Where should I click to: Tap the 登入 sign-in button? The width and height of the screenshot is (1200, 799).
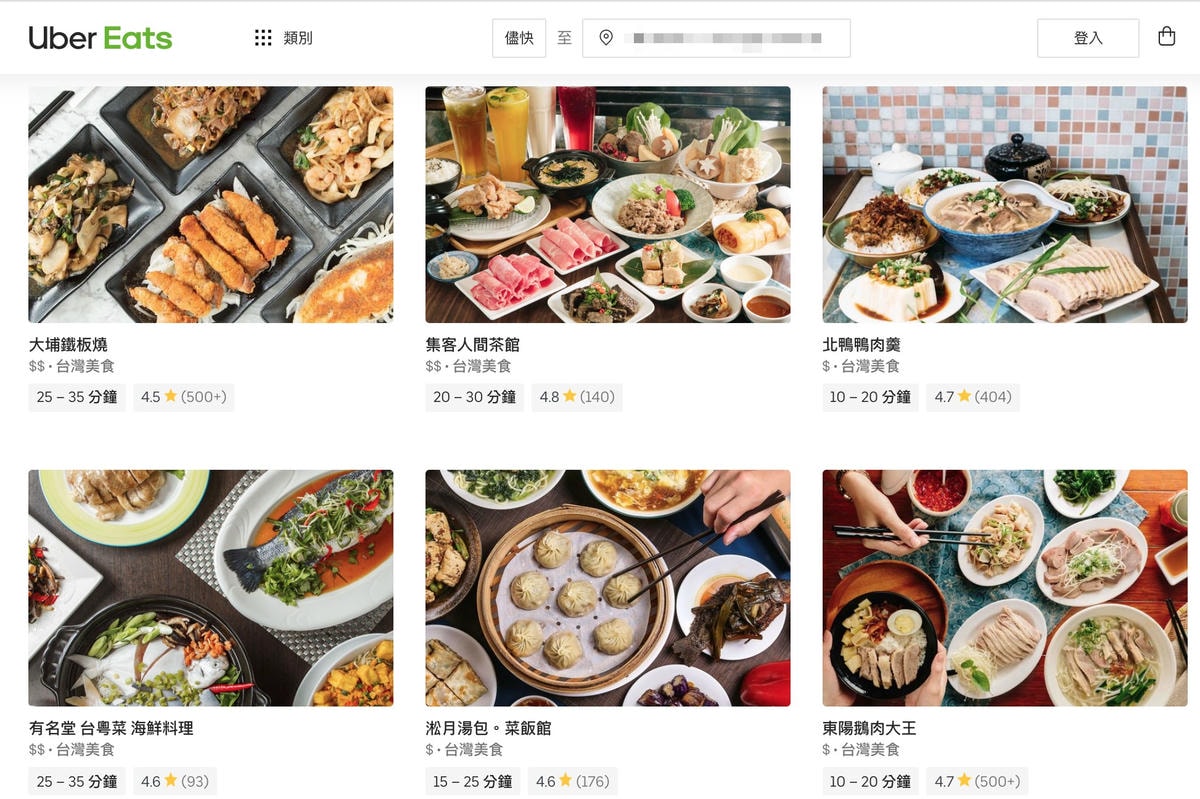pos(1087,38)
